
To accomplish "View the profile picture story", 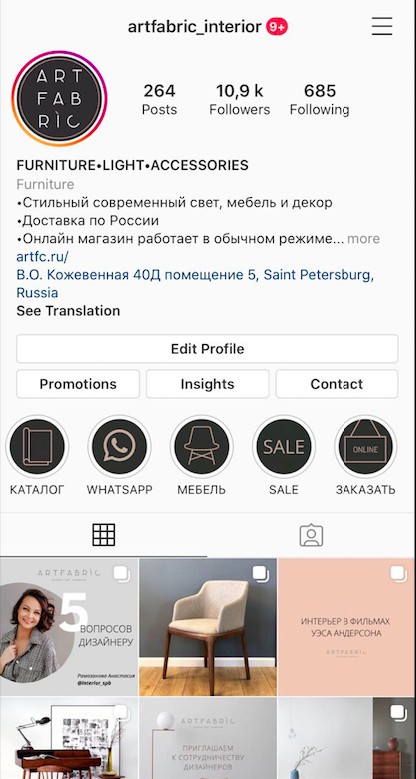I will click(x=59, y=98).
